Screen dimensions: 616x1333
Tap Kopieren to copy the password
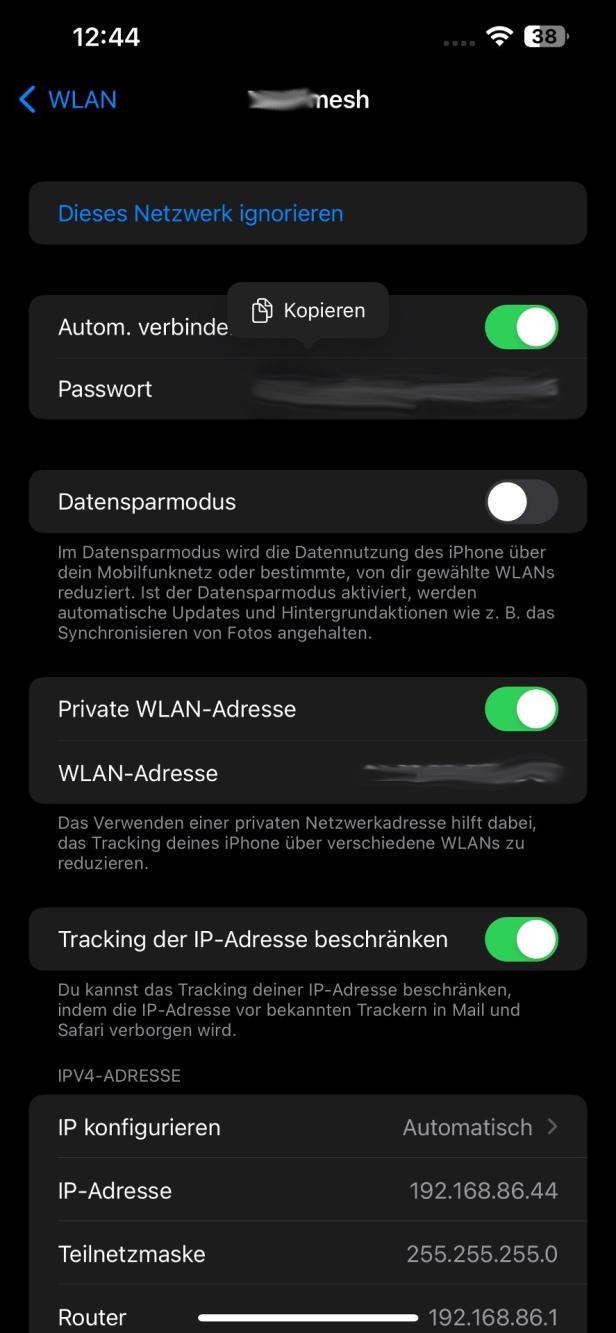[308, 310]
